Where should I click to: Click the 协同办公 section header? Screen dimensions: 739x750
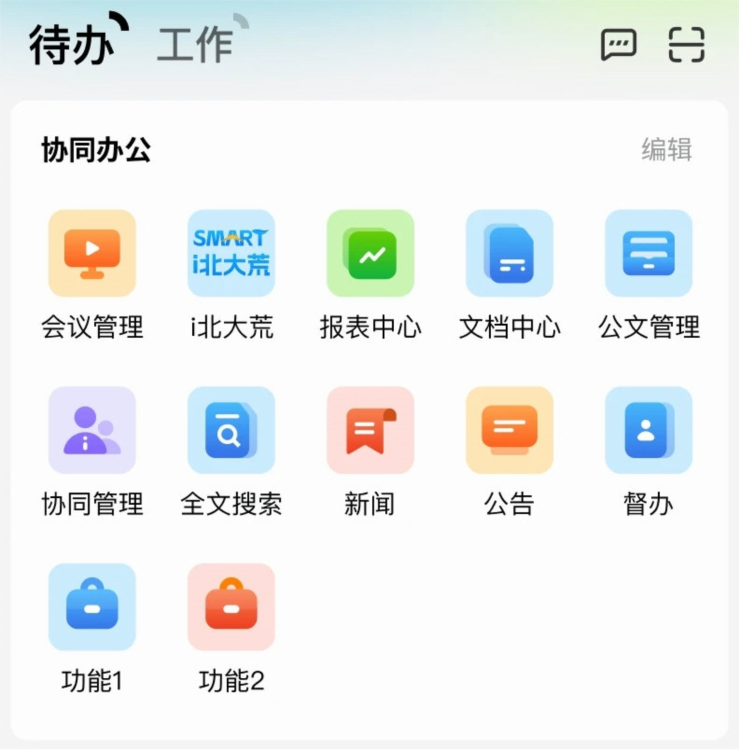coord(95,149)
